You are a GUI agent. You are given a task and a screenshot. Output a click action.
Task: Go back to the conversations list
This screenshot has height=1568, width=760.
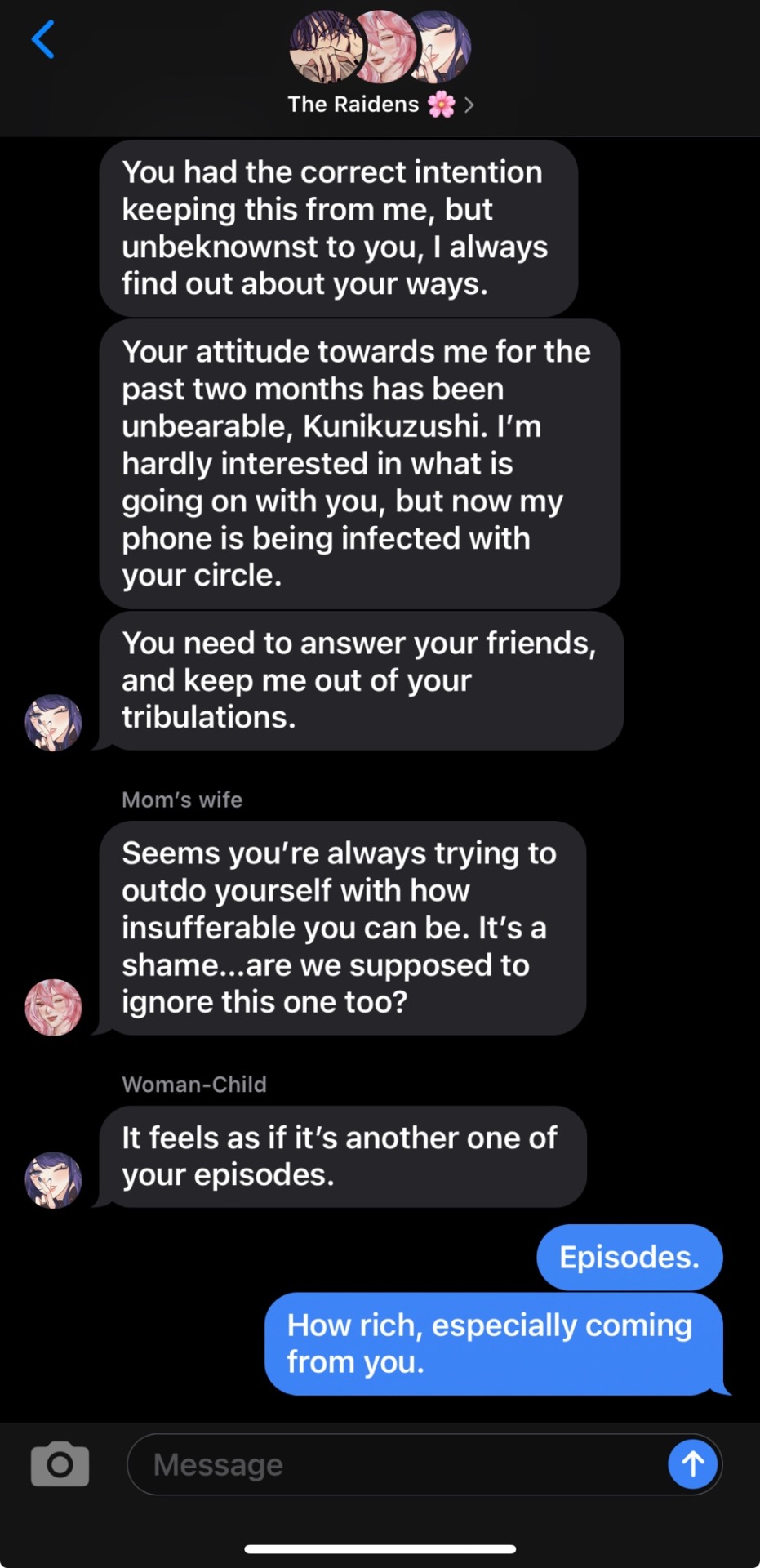click(x=43, y=39)
